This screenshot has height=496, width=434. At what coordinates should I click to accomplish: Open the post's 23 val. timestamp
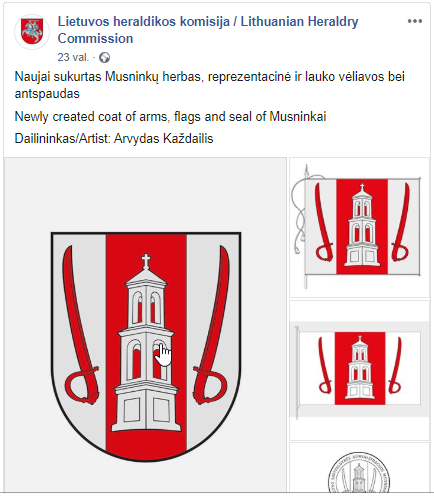pos(73,57)
